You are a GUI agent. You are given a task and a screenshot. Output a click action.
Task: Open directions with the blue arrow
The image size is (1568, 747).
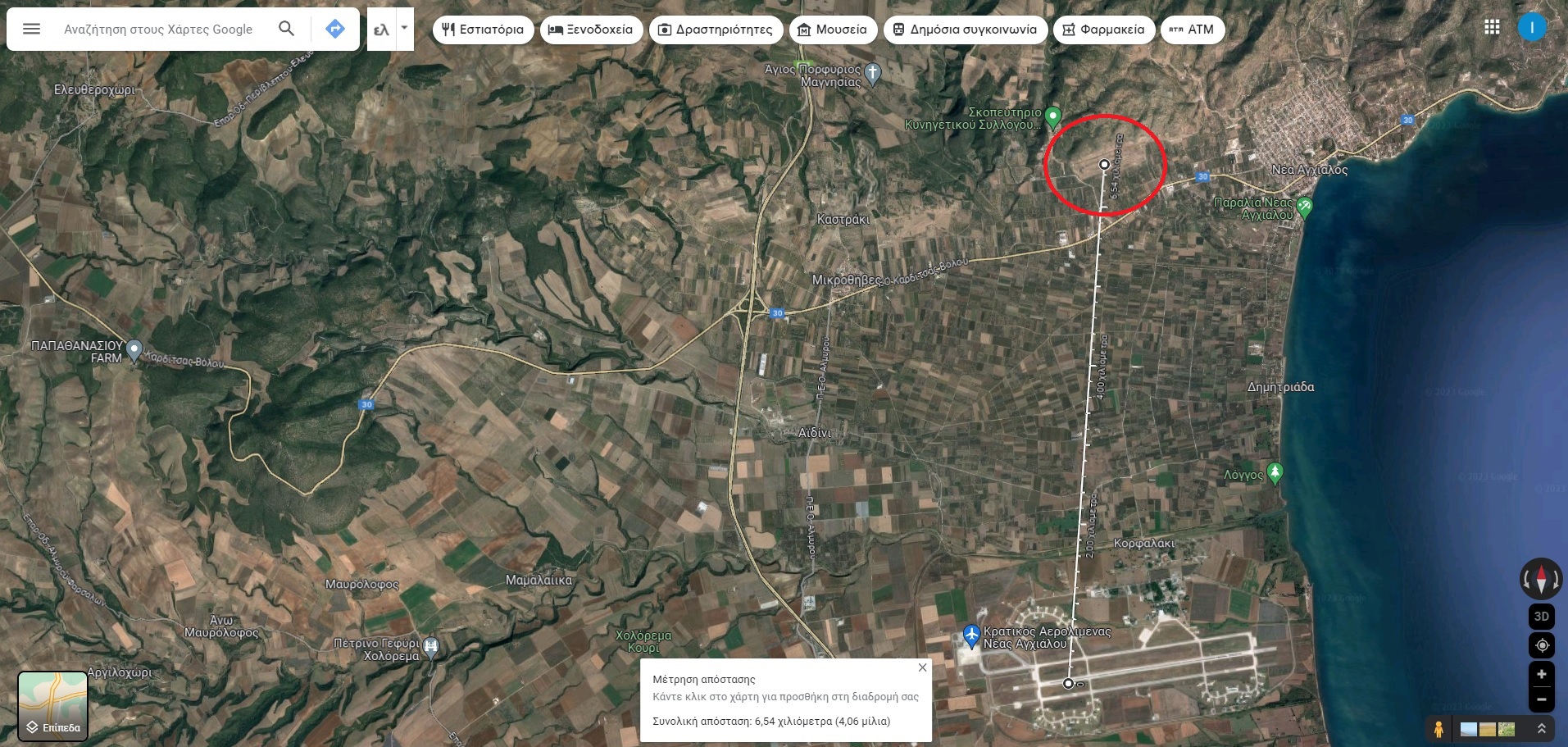point(334,30)
